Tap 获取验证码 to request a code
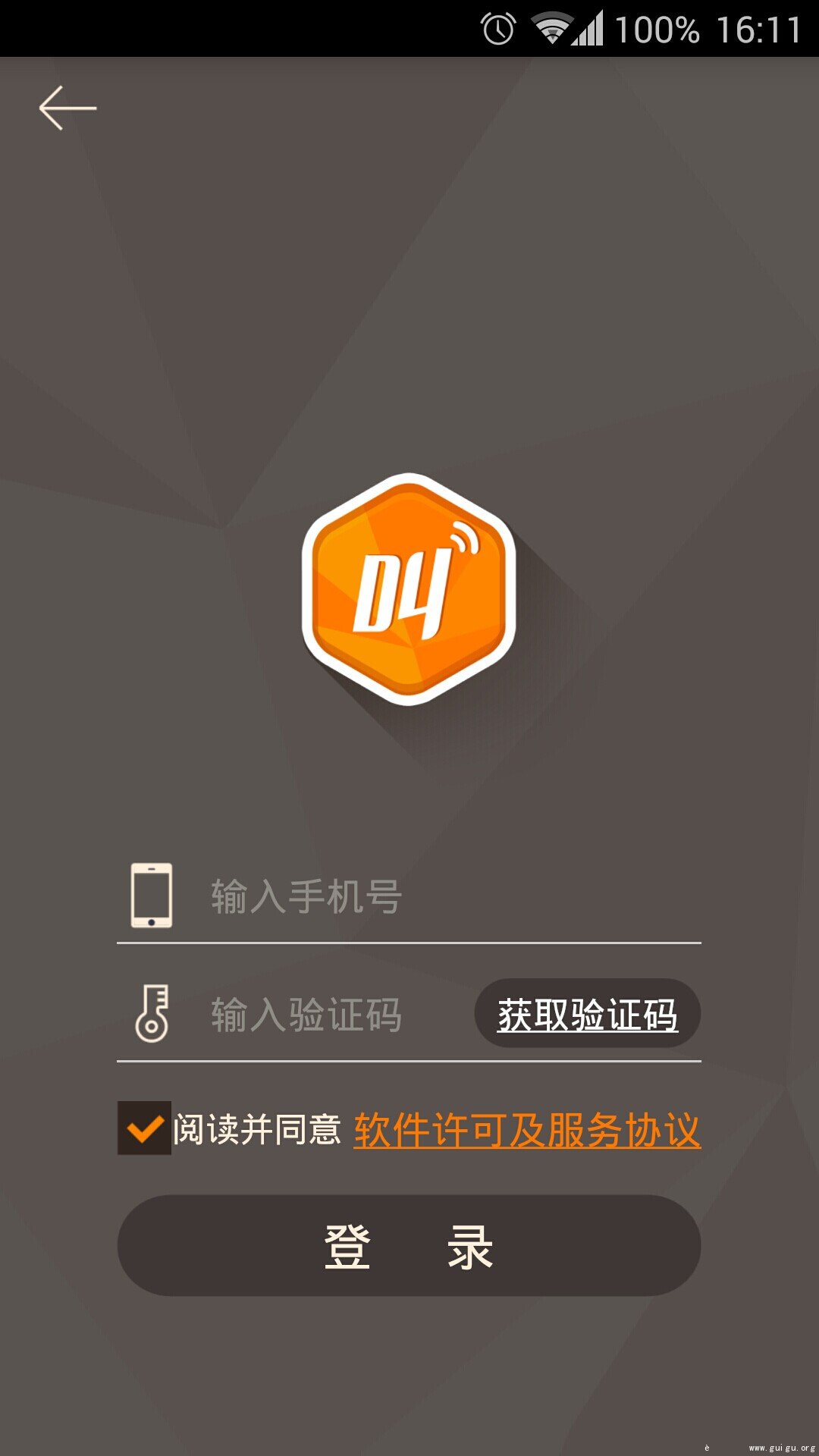Screen dimensions: 819x1456 [588, 1014]
